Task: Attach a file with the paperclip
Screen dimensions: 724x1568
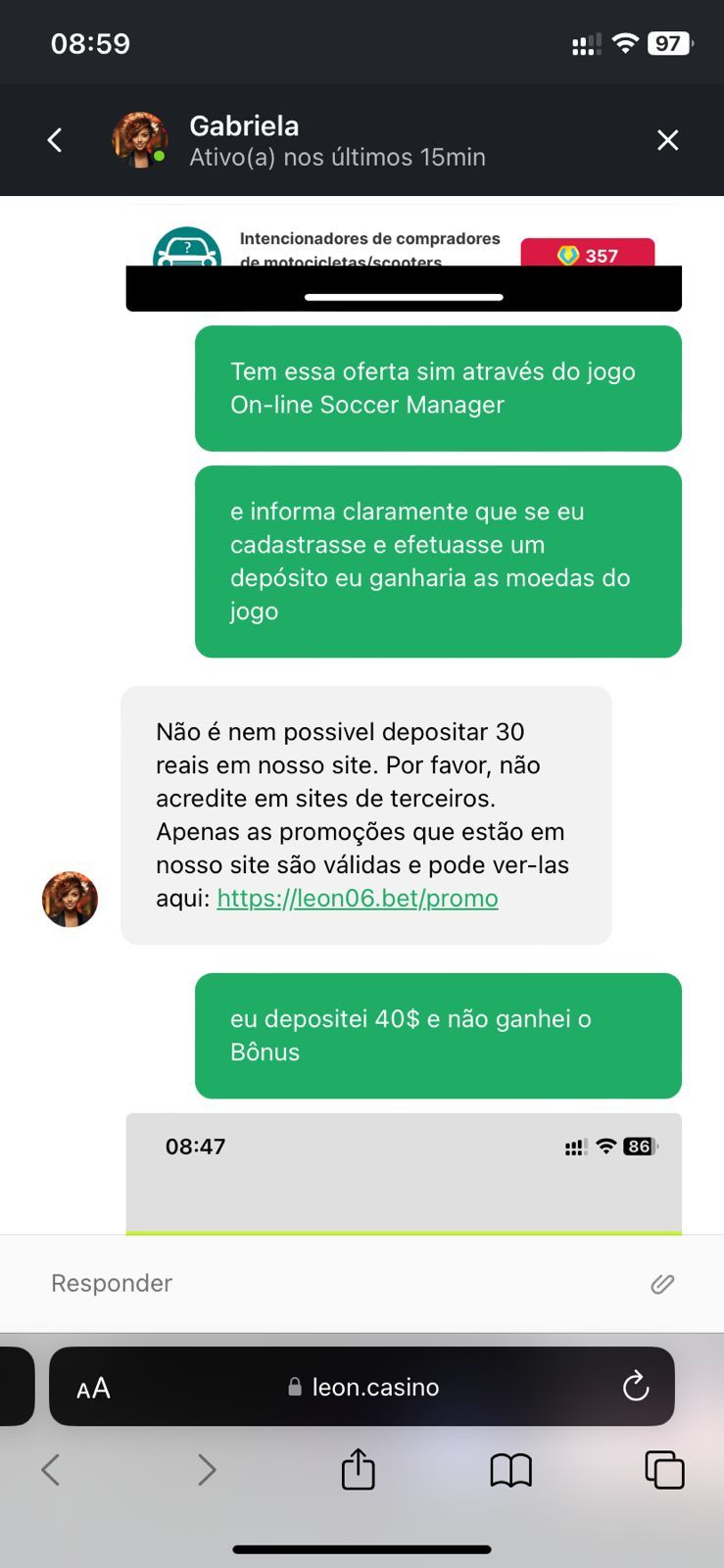Action: 662,1284
